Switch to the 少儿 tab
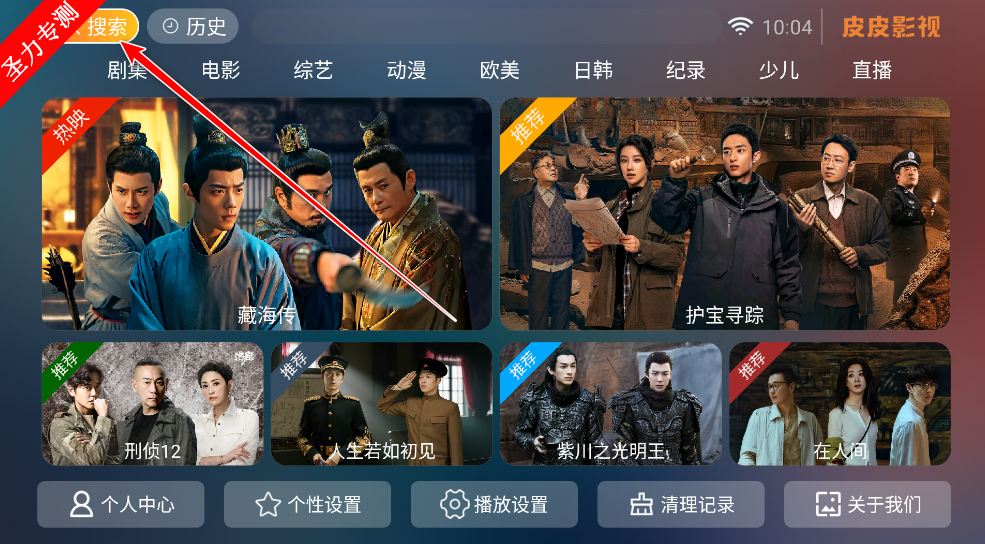The width and height of the screenshot is (985, 544). point(779,70)
